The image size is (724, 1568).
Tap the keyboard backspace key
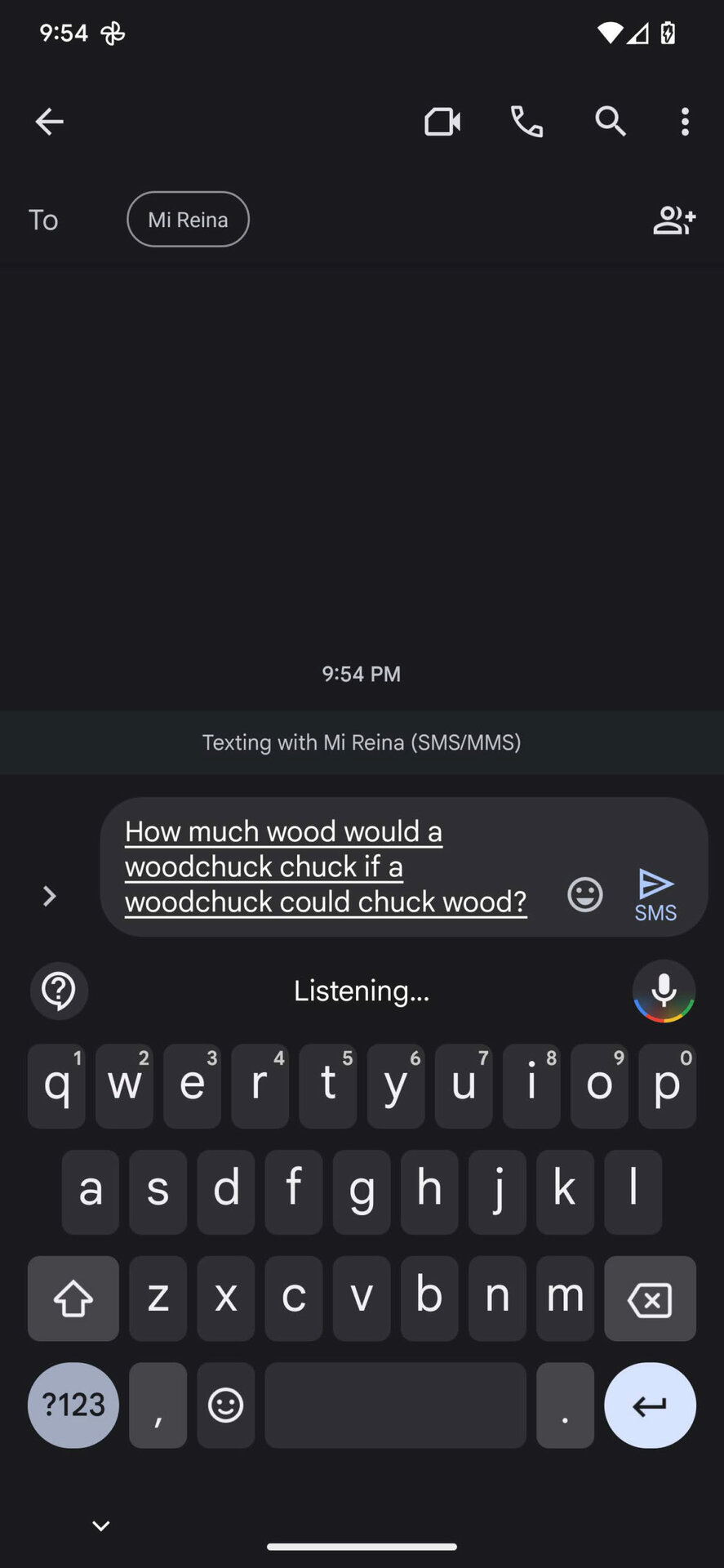coord(650,1298)
